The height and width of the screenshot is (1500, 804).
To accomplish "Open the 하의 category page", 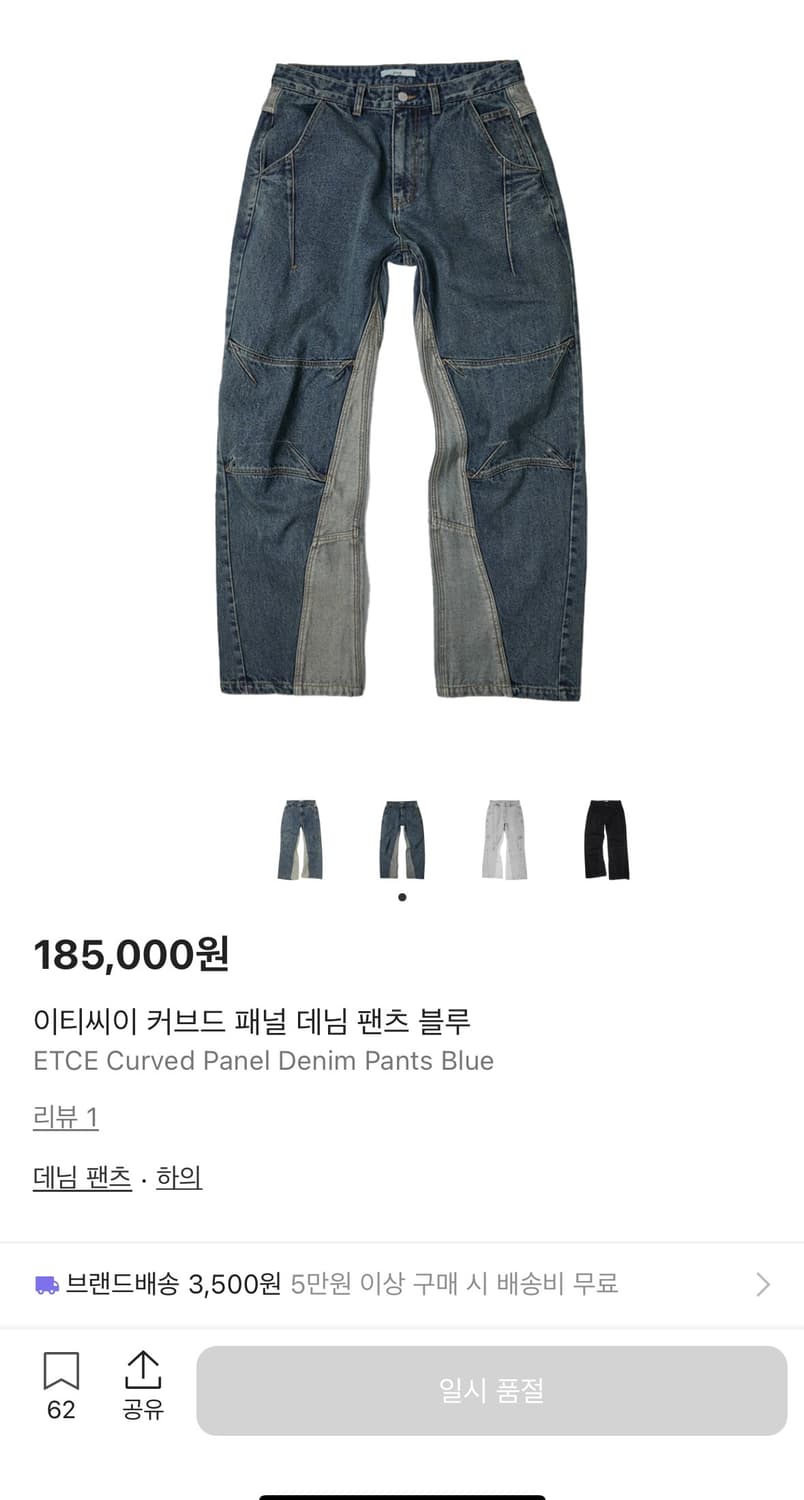I will (x=180, y=1178).
